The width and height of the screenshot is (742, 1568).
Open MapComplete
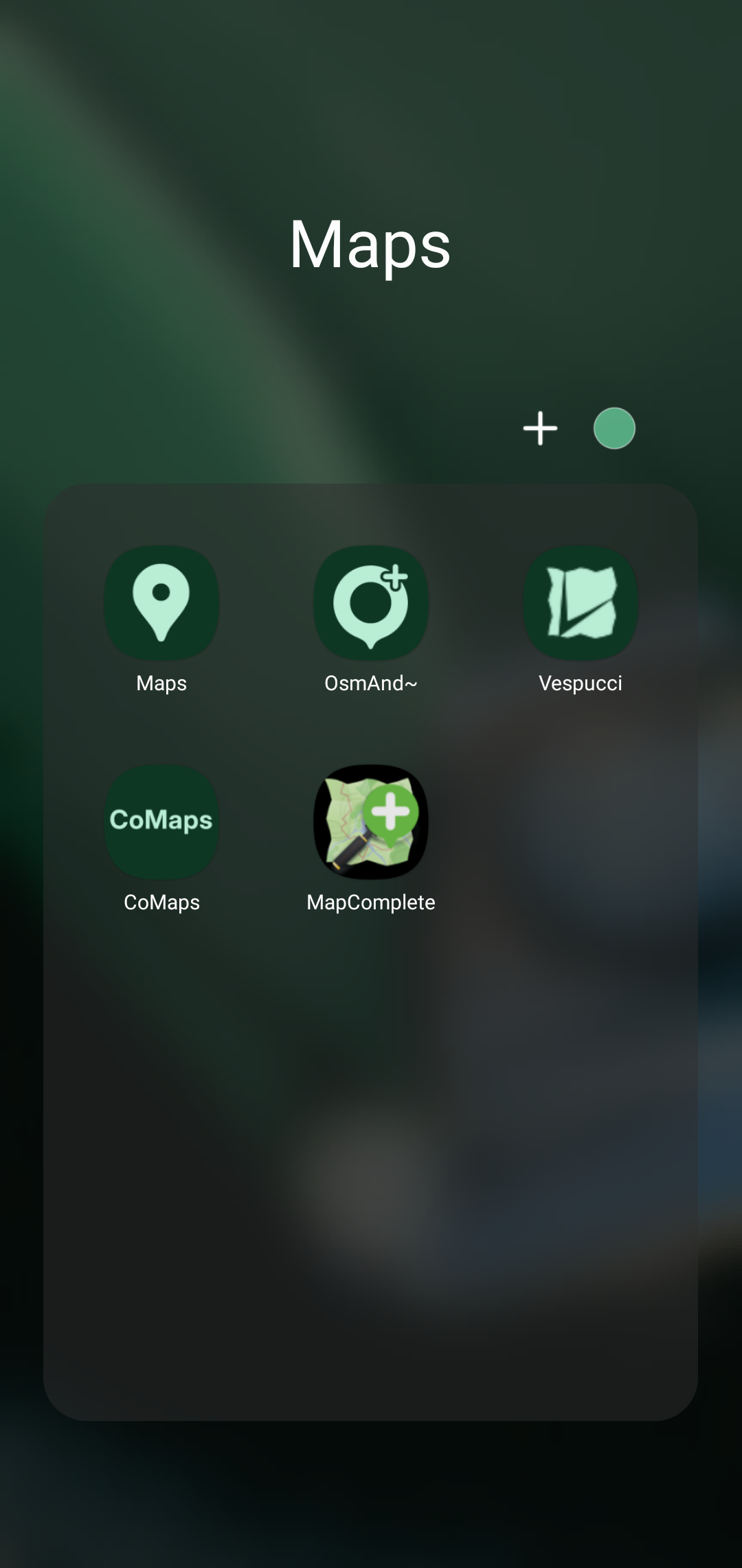[x=371, y=822]
